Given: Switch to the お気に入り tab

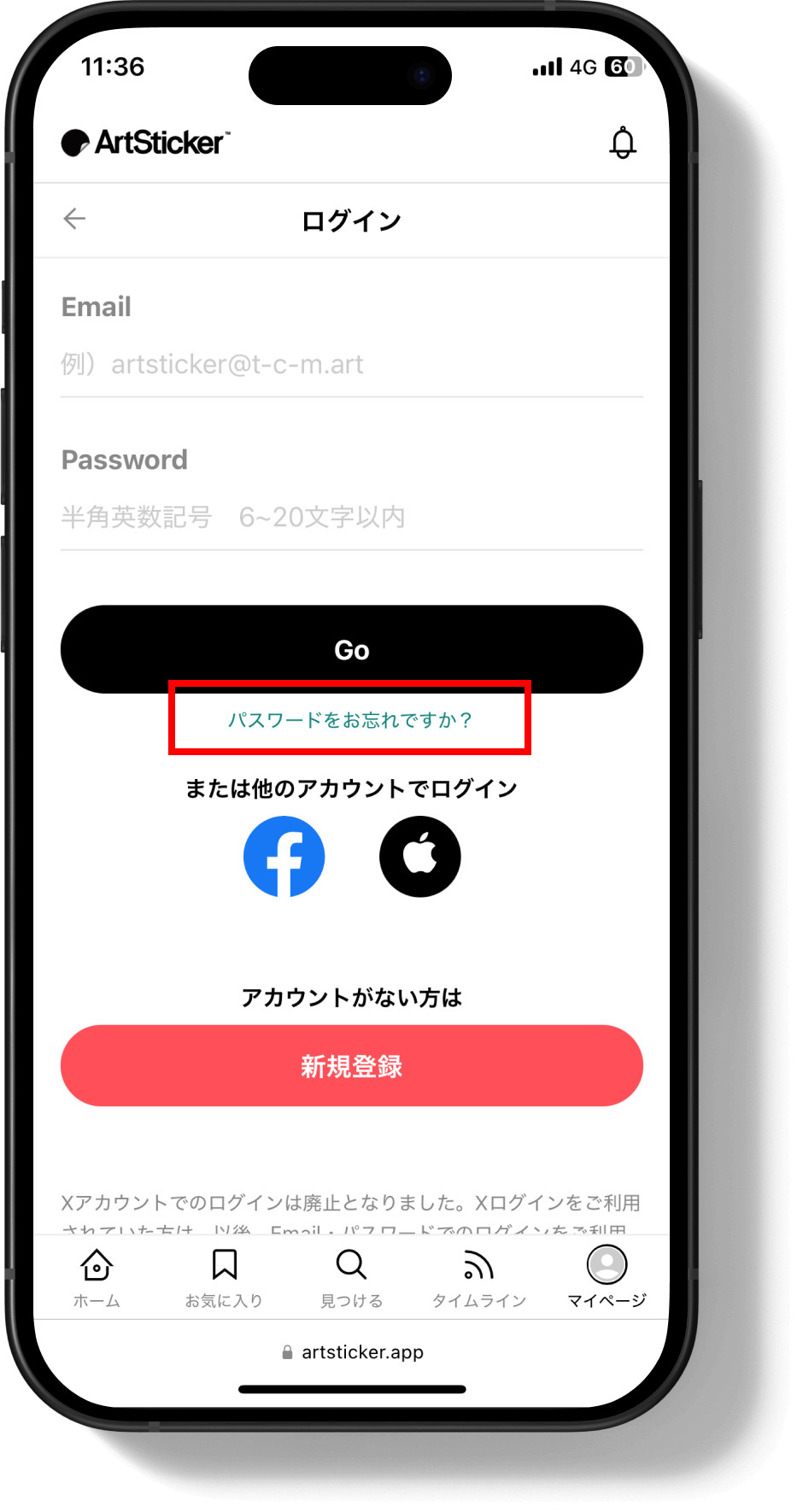Looking at the screenshot, I should [x=224, y=1278].
